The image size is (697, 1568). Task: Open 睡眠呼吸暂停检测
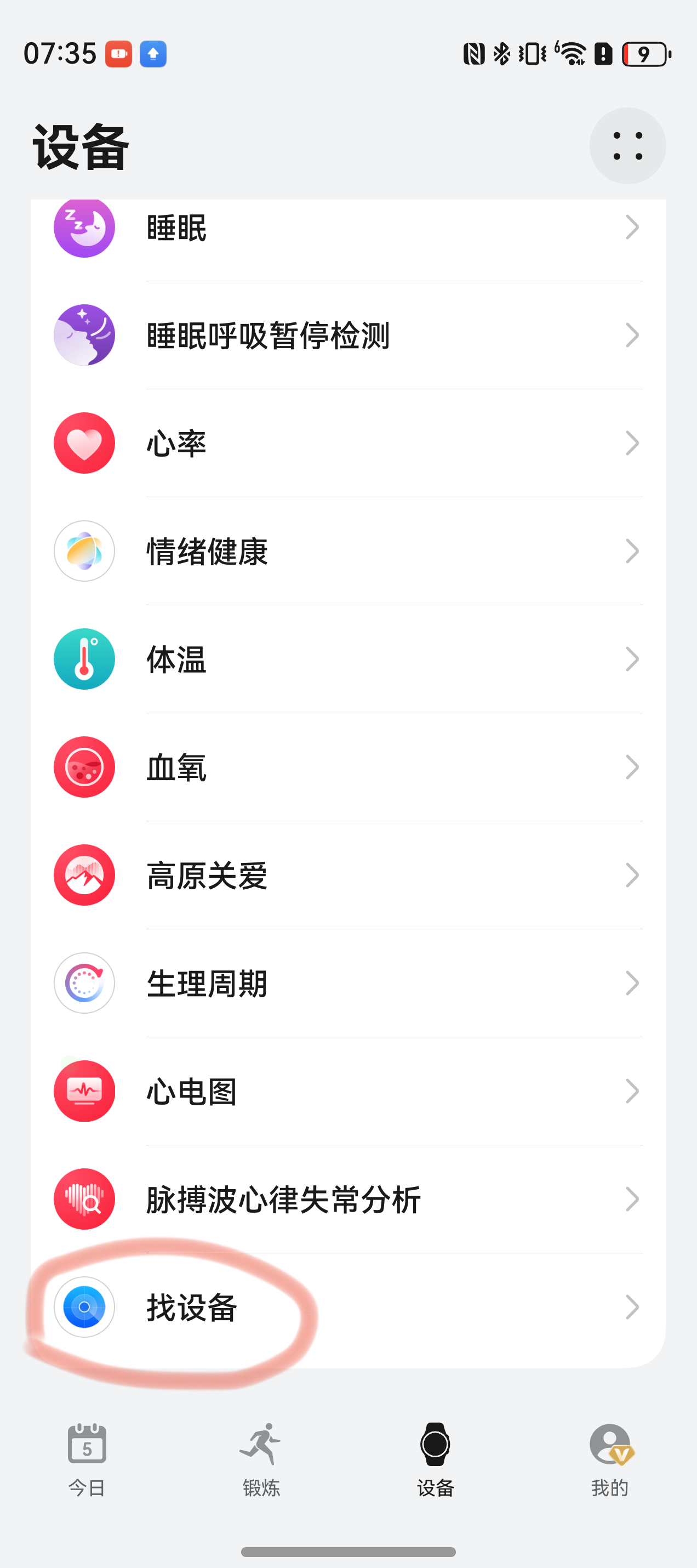pyautogui.click(x=348, y=336)
